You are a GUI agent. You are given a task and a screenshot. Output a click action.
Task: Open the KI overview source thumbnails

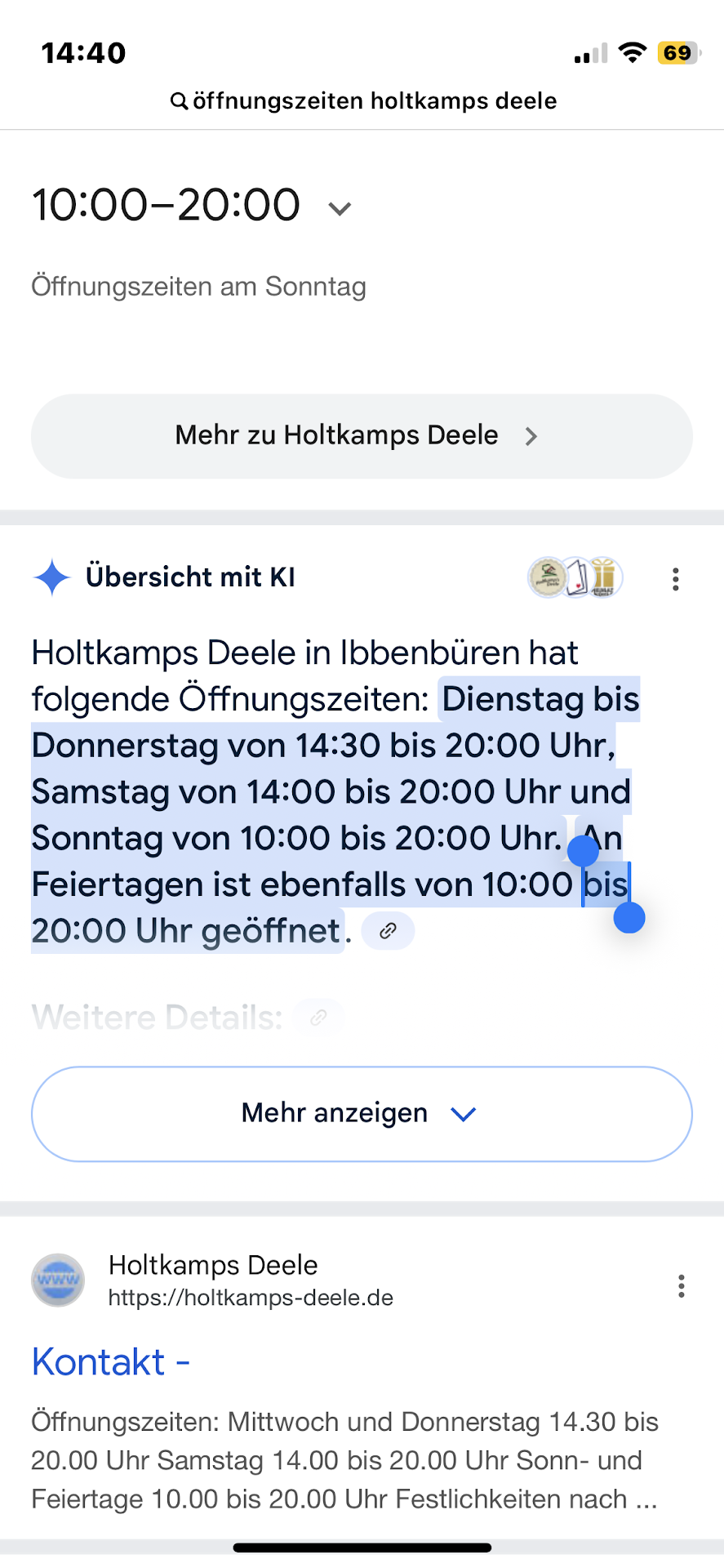click(575, 578)
